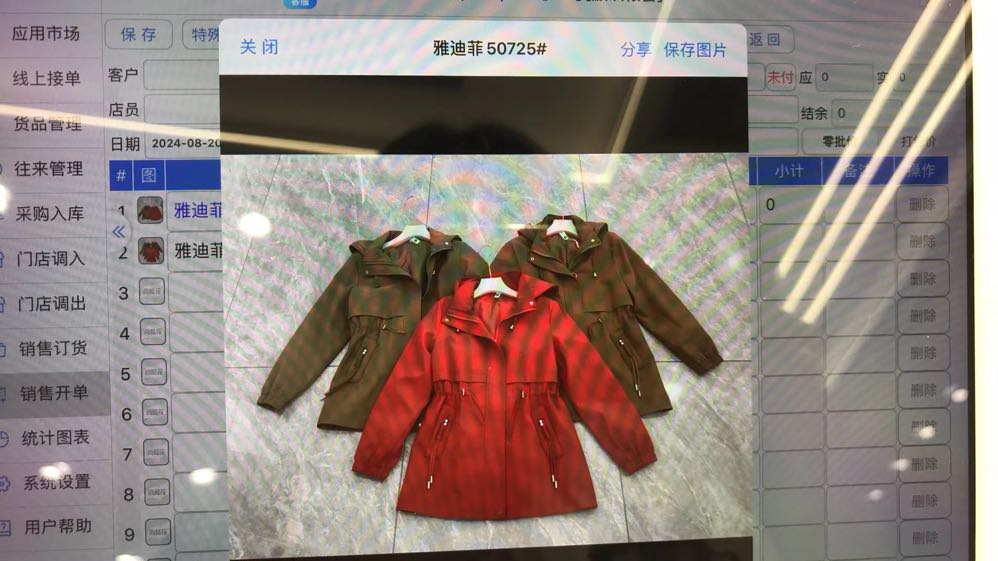Save the picture with 保存图片
The width and height of the screenshot is (998, 561).
tap(695, 49)
